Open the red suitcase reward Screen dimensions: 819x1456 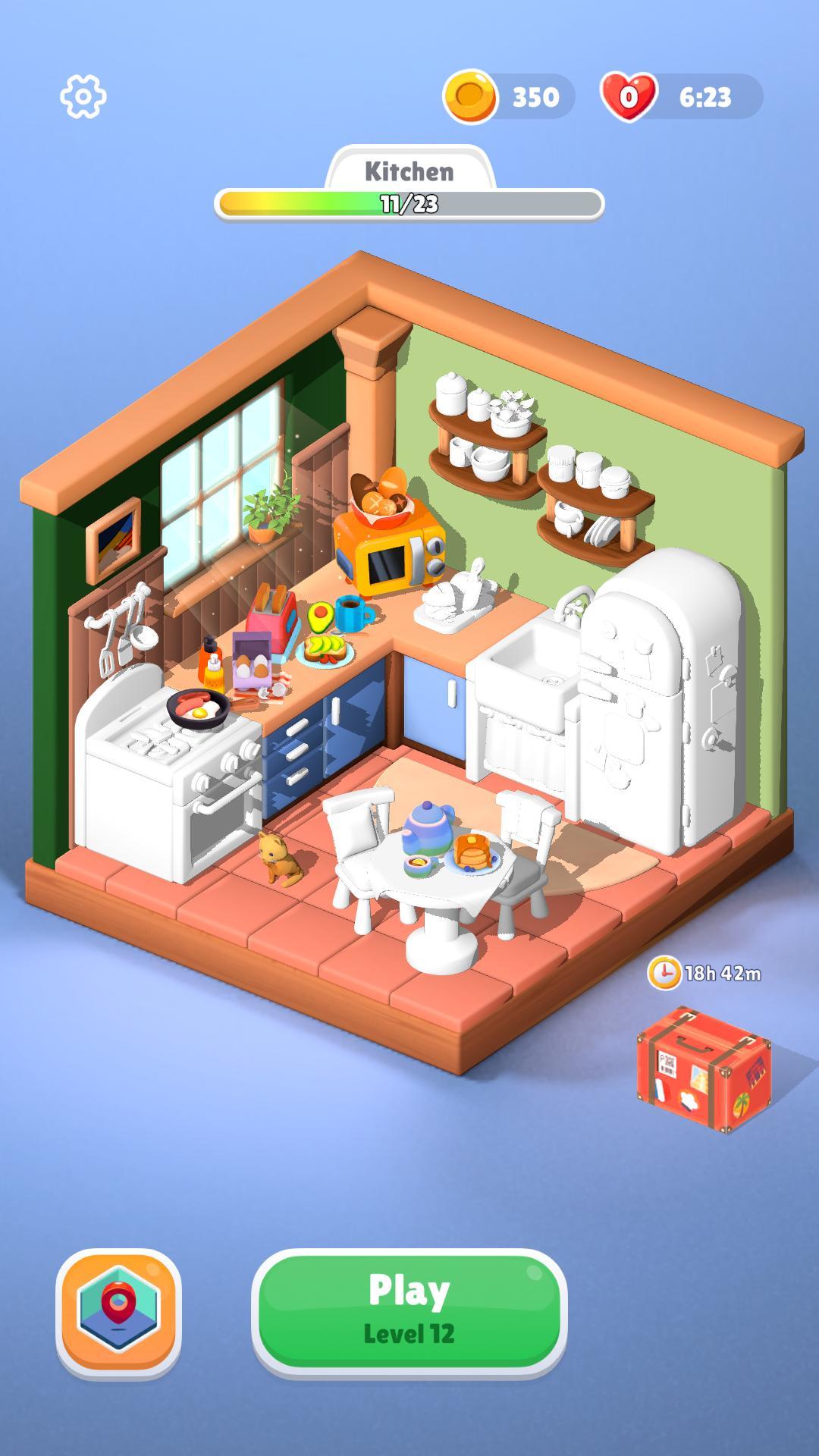tap(703, 1070)
